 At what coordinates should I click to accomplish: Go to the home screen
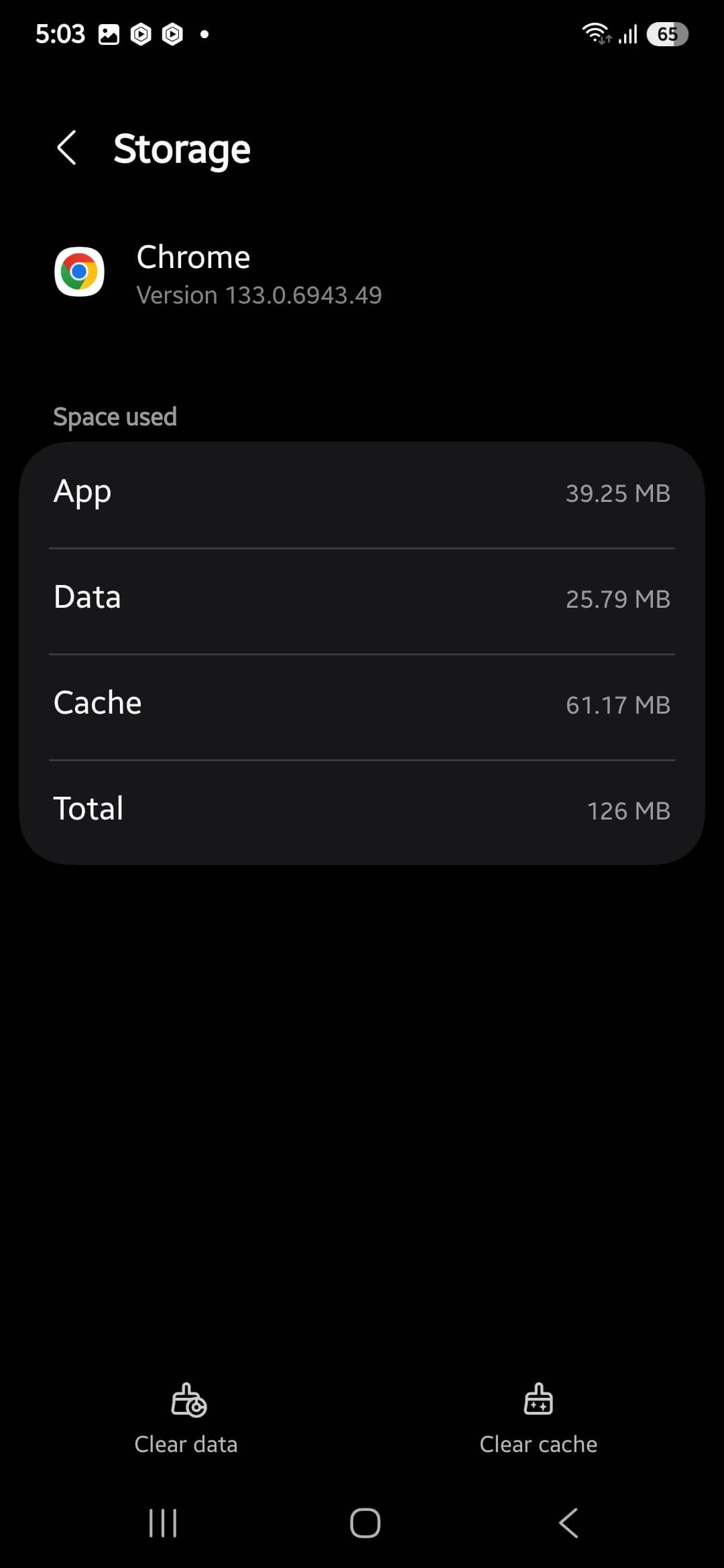point(365,1522)
